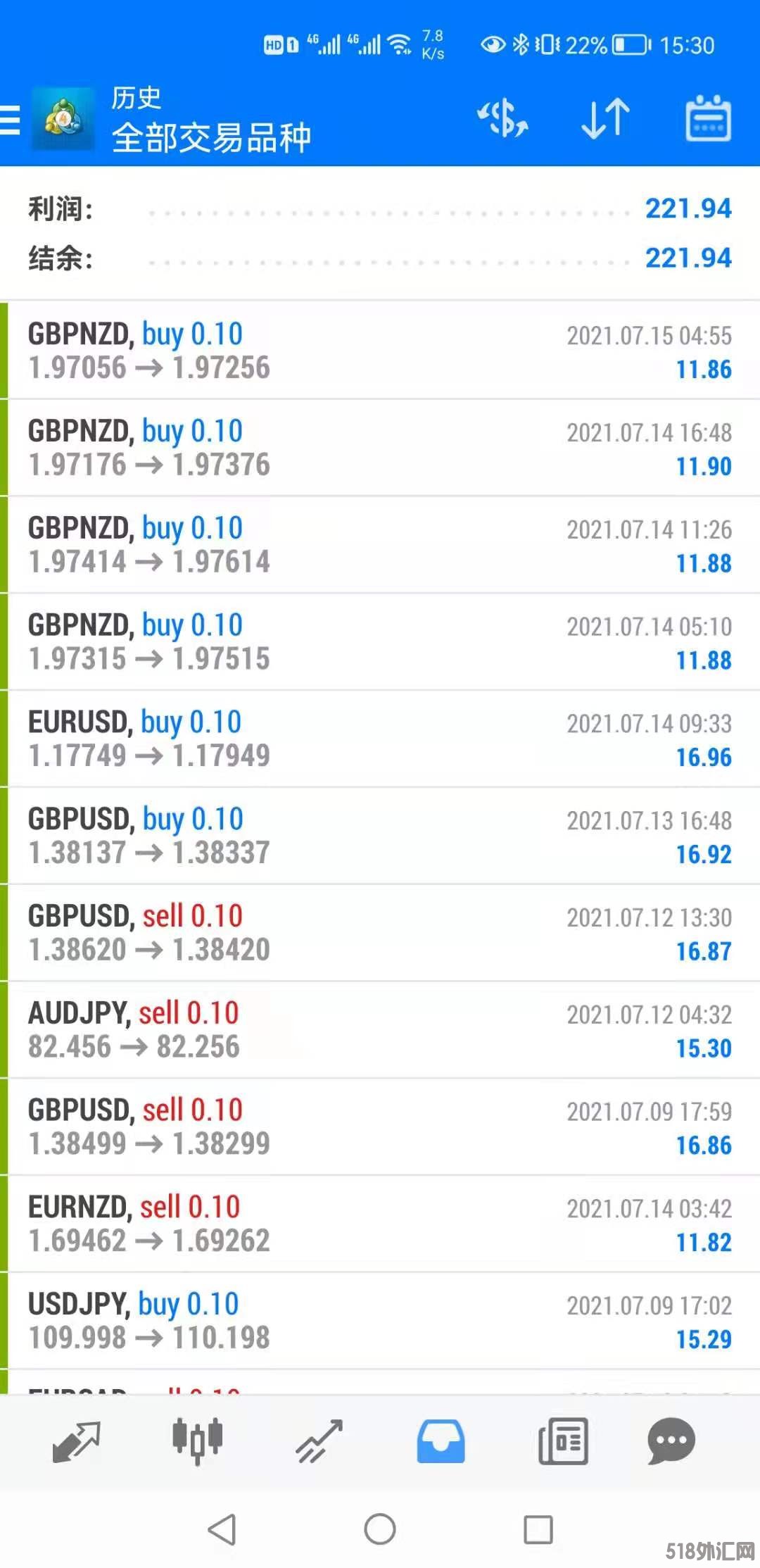Open GBPNZD trade from 2021.07.15 04:55

[x=380, y=351]
